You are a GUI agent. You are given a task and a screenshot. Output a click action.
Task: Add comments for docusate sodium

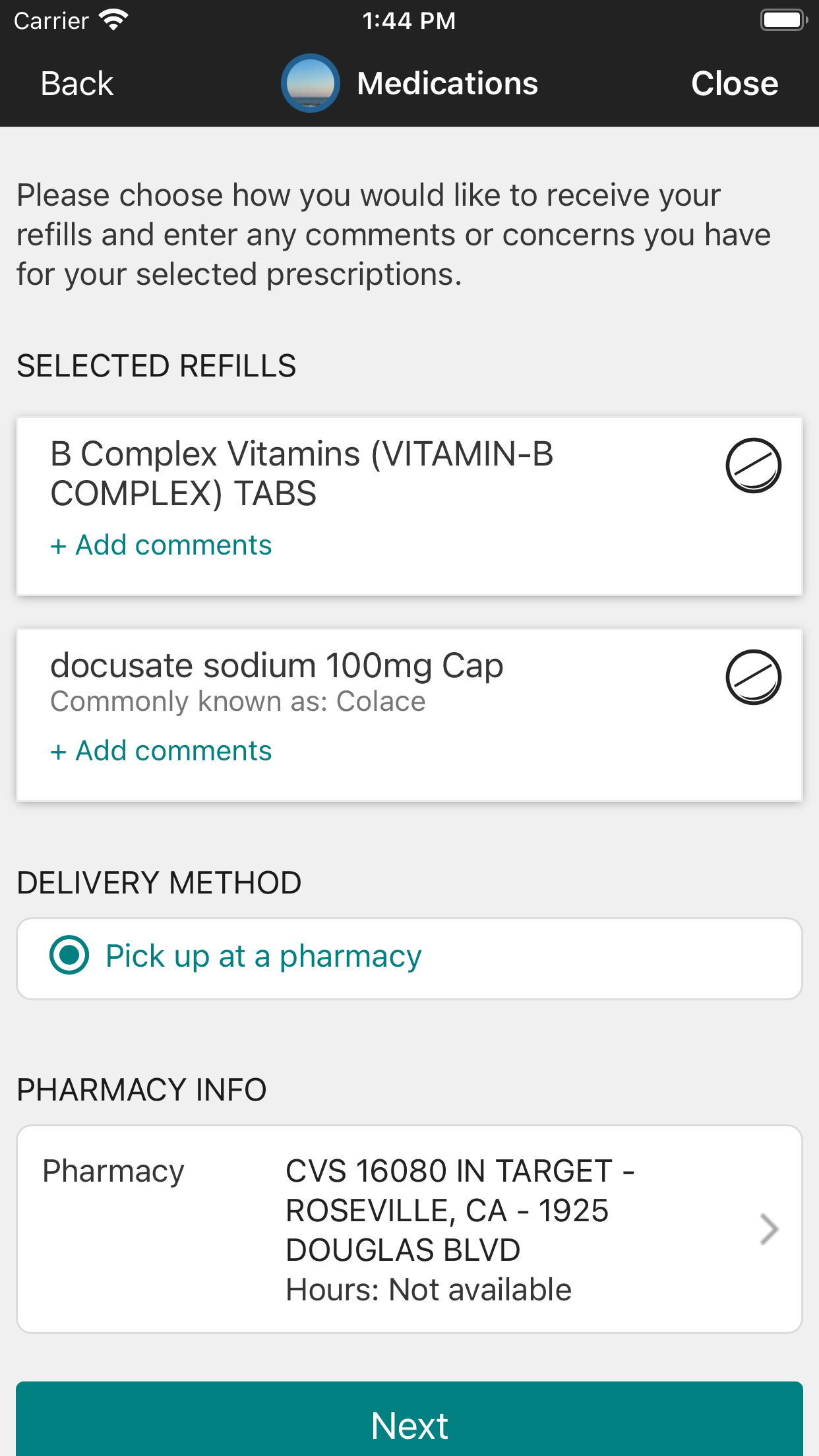click(161, 750)
